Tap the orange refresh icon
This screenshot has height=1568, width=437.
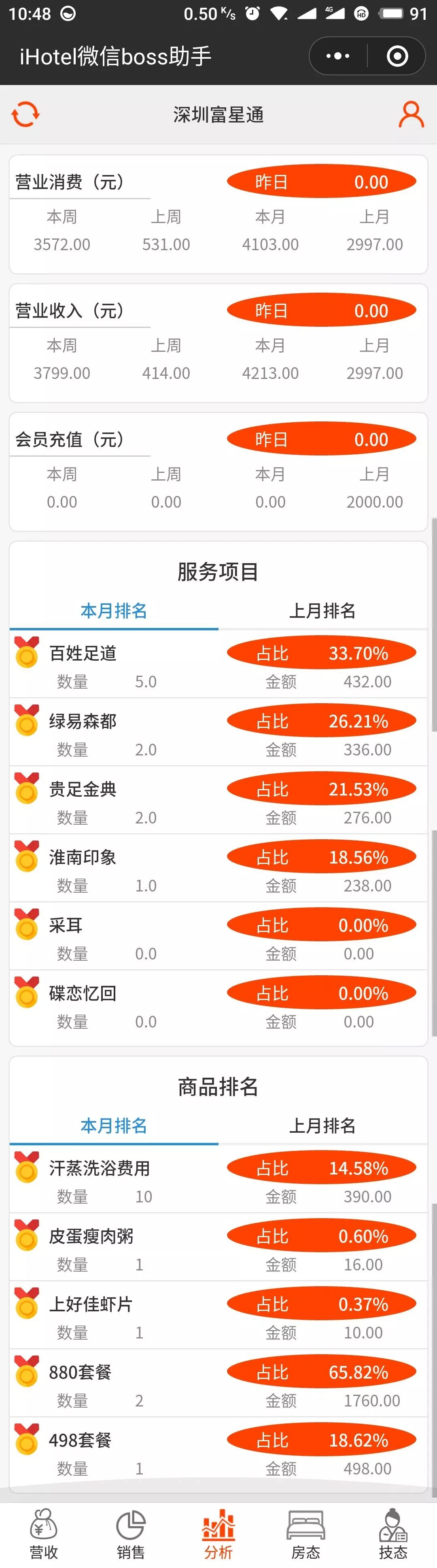[x=25, y=115]
